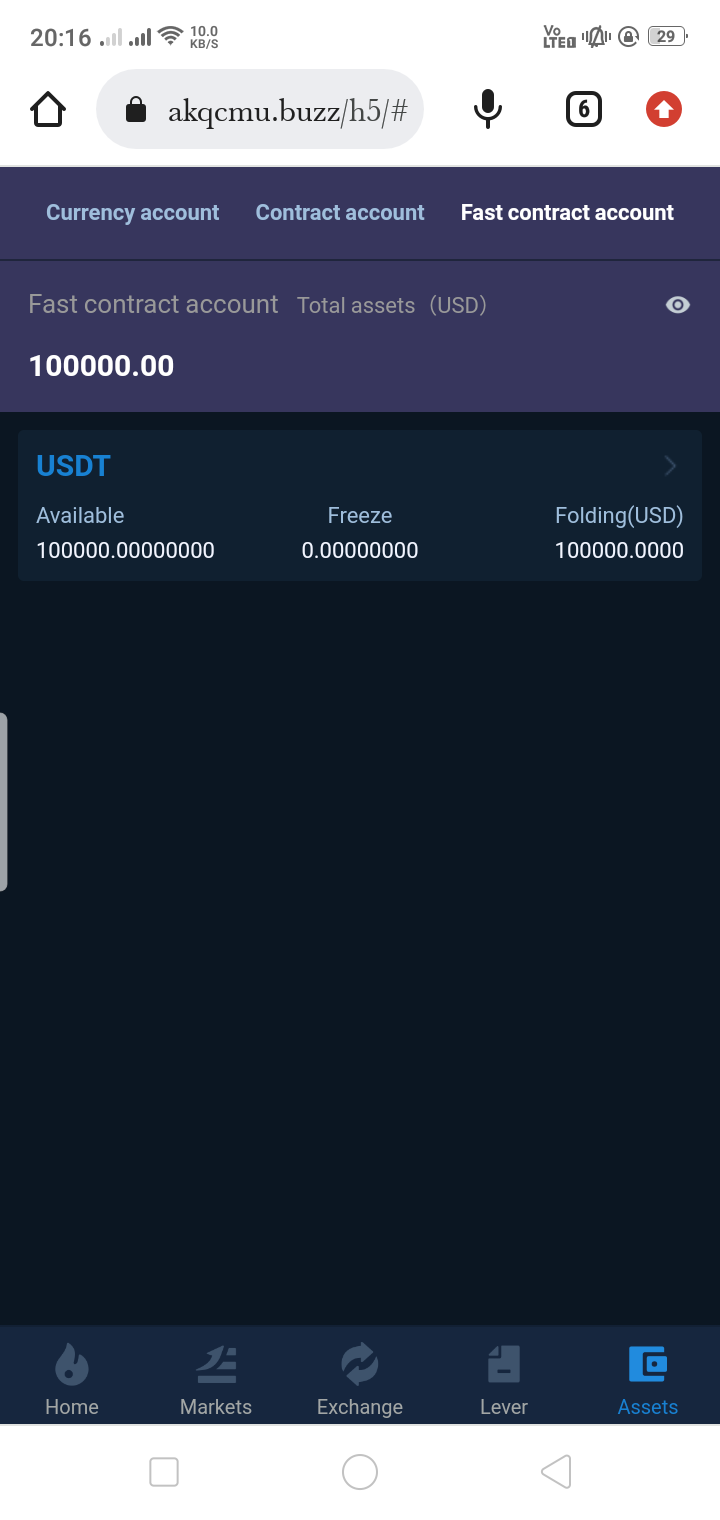
Task: Tap the red update arrow icon
Action: click(664, 109)
